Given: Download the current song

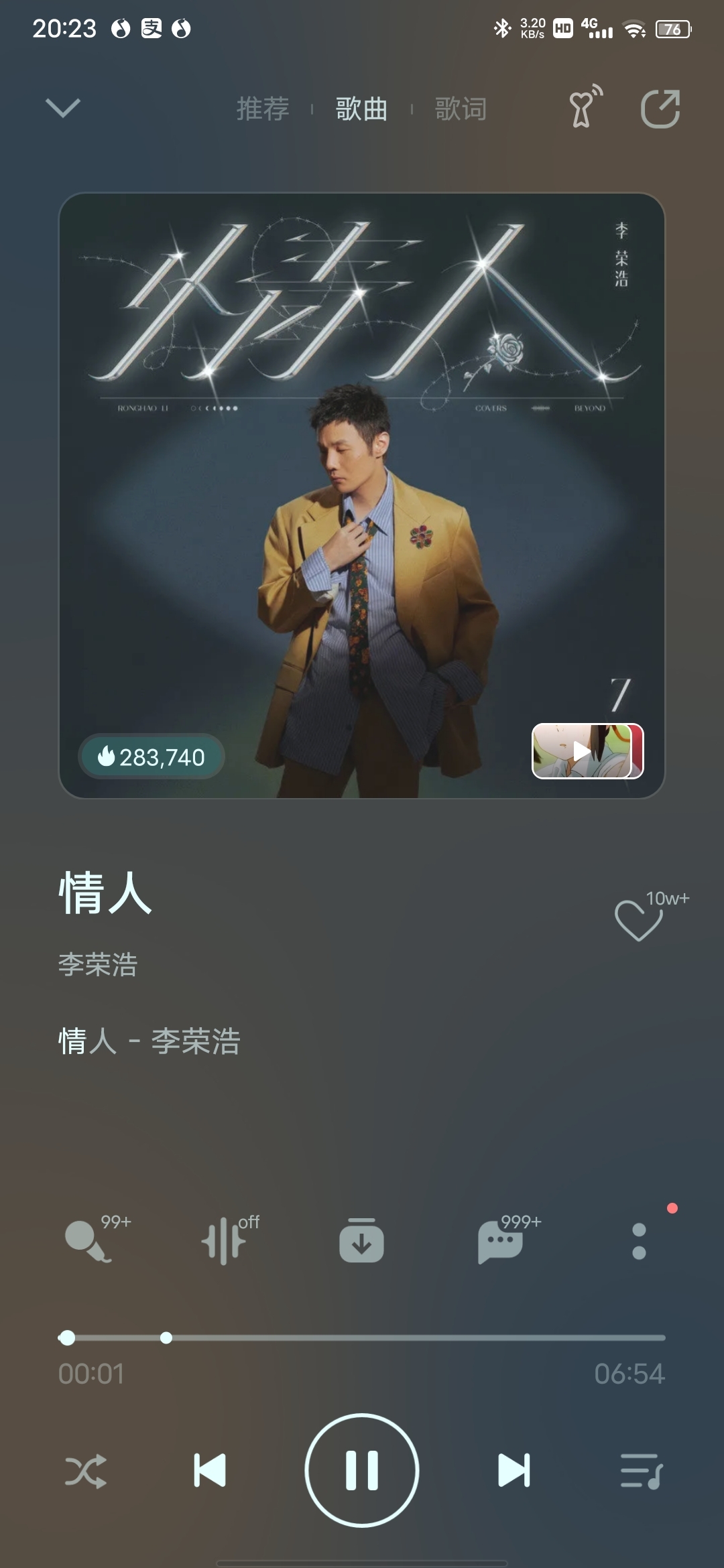Looking at the screenshot, I should click(x=361, y=1241).
